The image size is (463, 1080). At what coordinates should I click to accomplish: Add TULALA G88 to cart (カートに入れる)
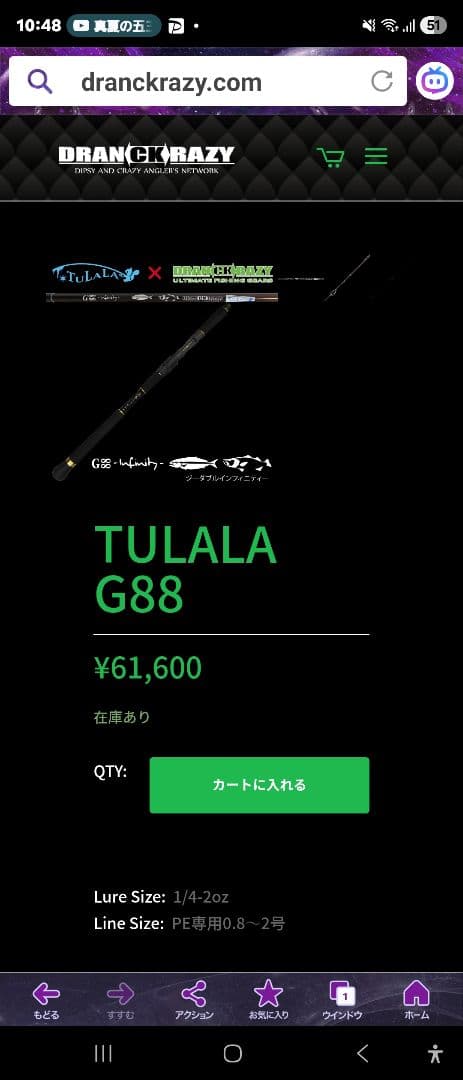pyautogui.click(x=259, y=785)
